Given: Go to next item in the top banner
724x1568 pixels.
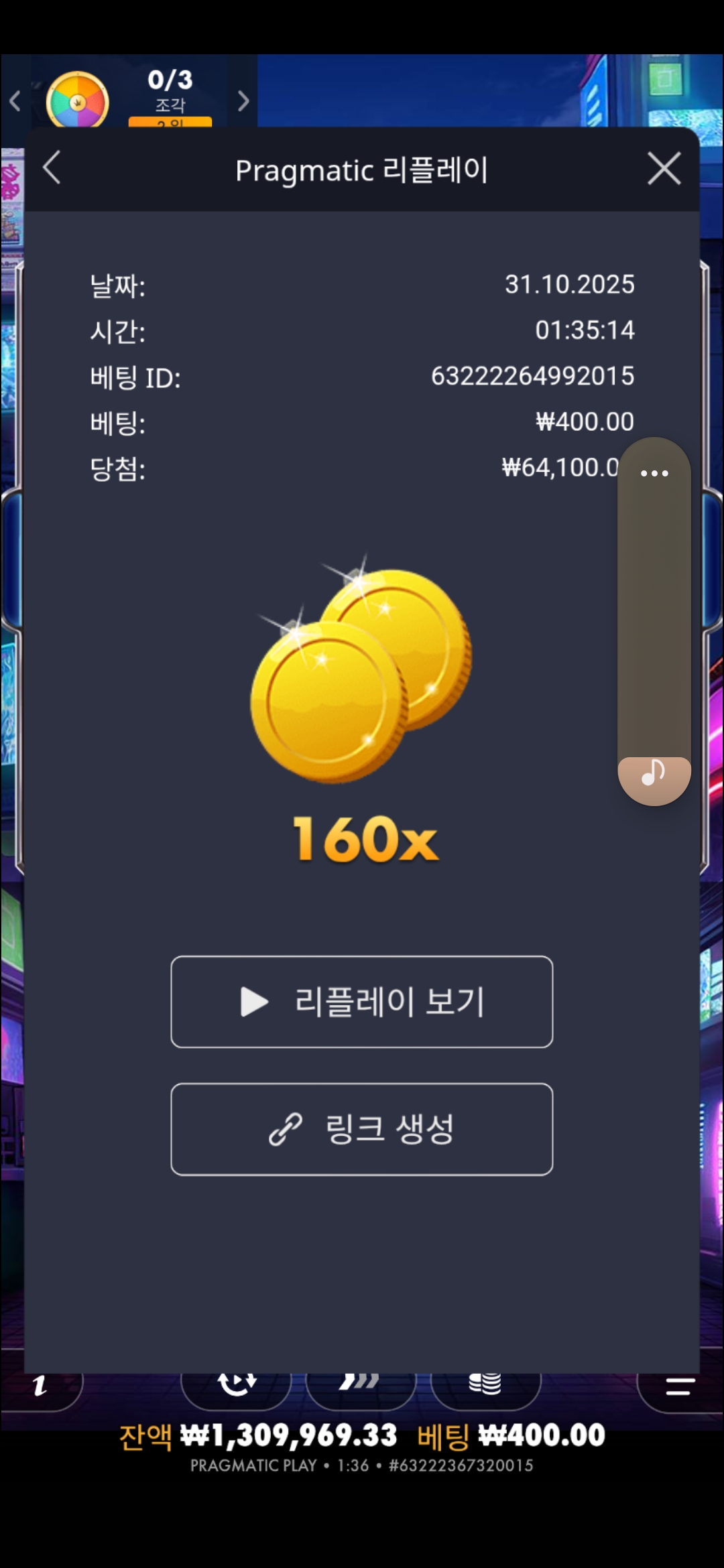Looking at the screenshot, I should [x=243, y=101].
